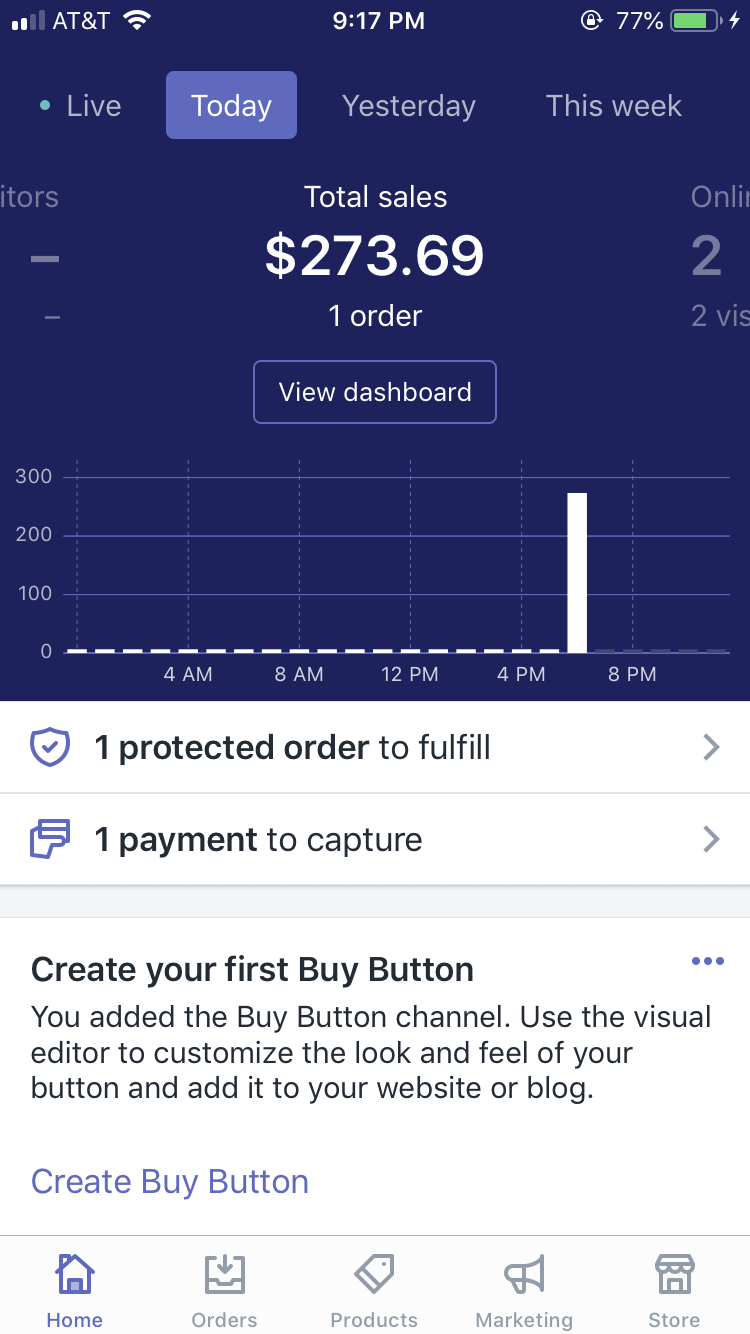
Task: Go to the Store tab
Action: point(675,1289)
